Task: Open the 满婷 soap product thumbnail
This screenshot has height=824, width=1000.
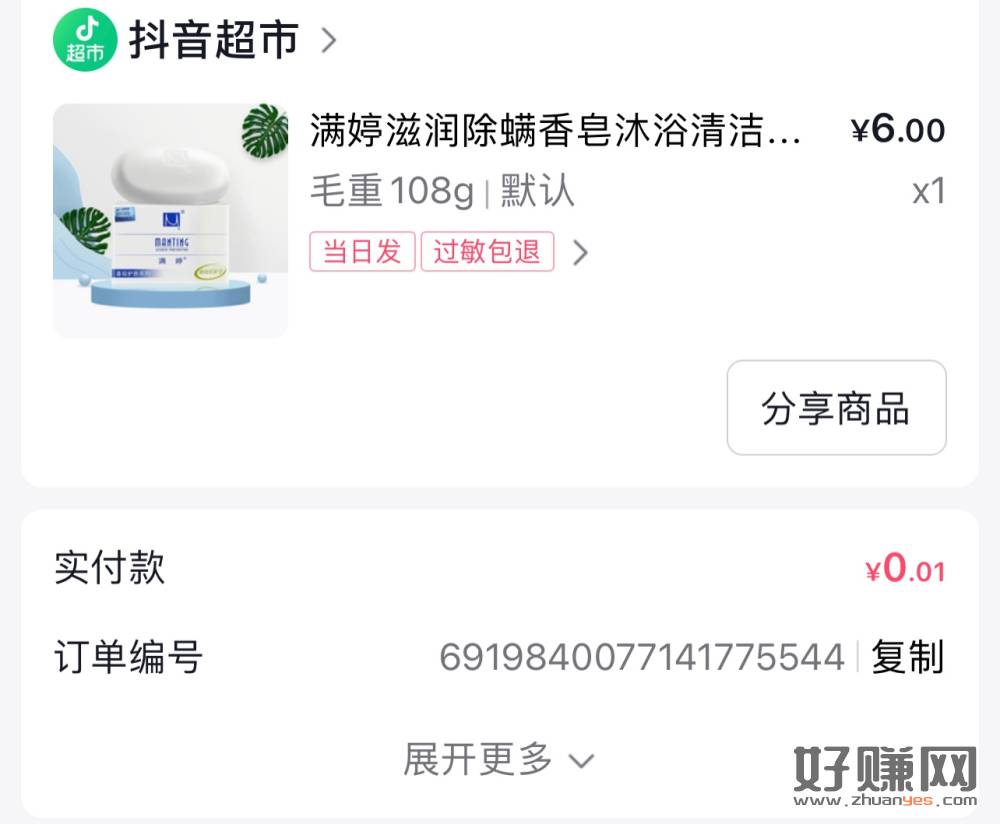Action: (x=170, y=220)
